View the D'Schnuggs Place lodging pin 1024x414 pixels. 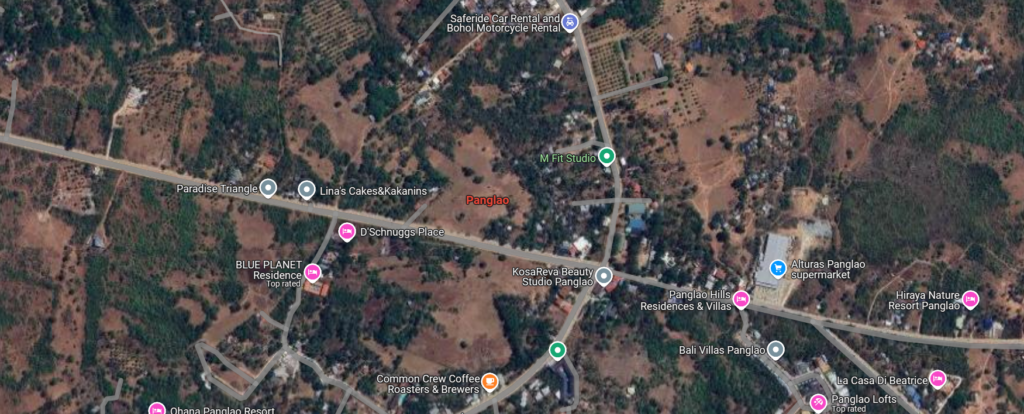pyautogui.click(x=347, y=232)
